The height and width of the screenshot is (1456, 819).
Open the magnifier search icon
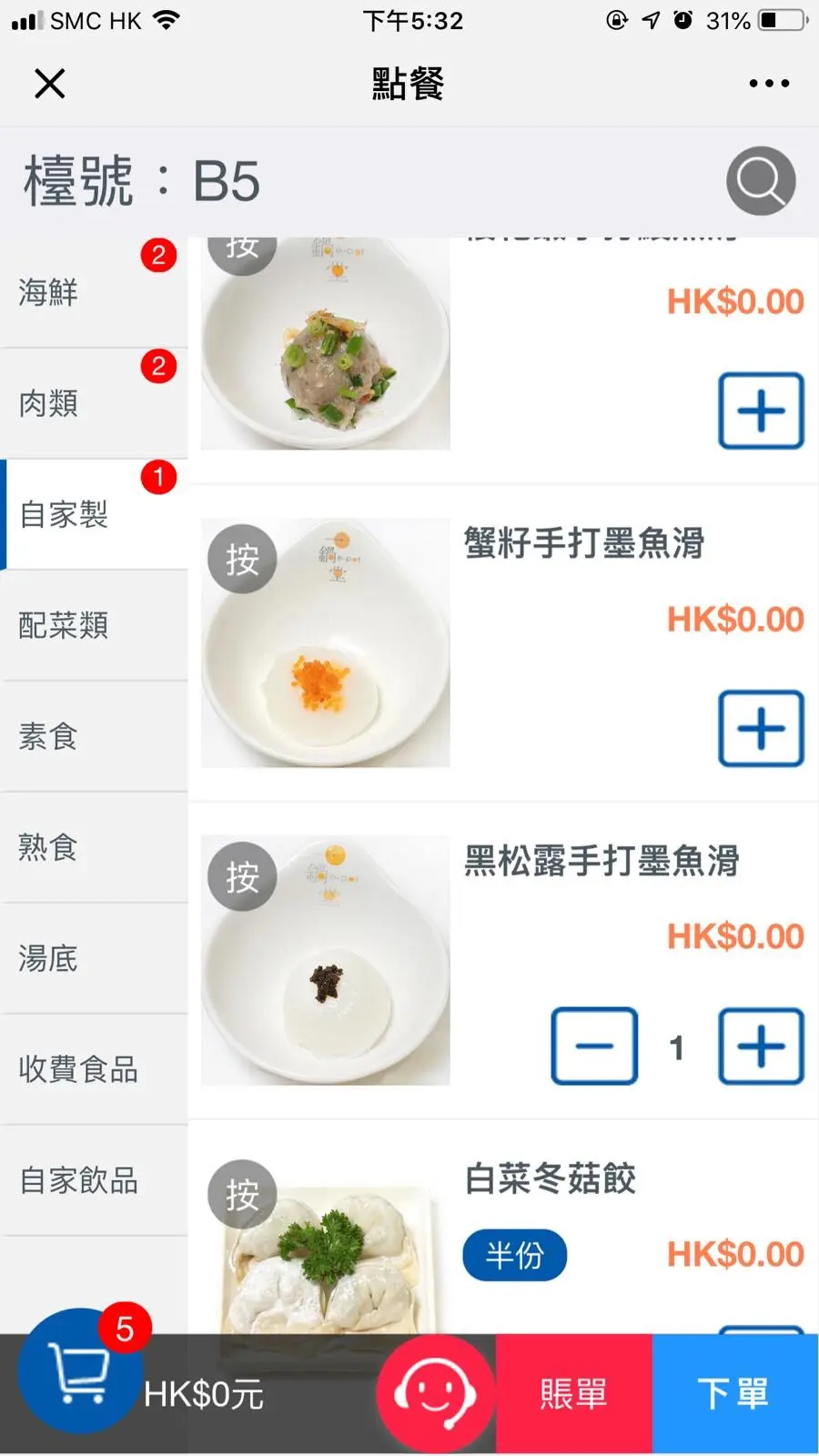coord(761,181)
